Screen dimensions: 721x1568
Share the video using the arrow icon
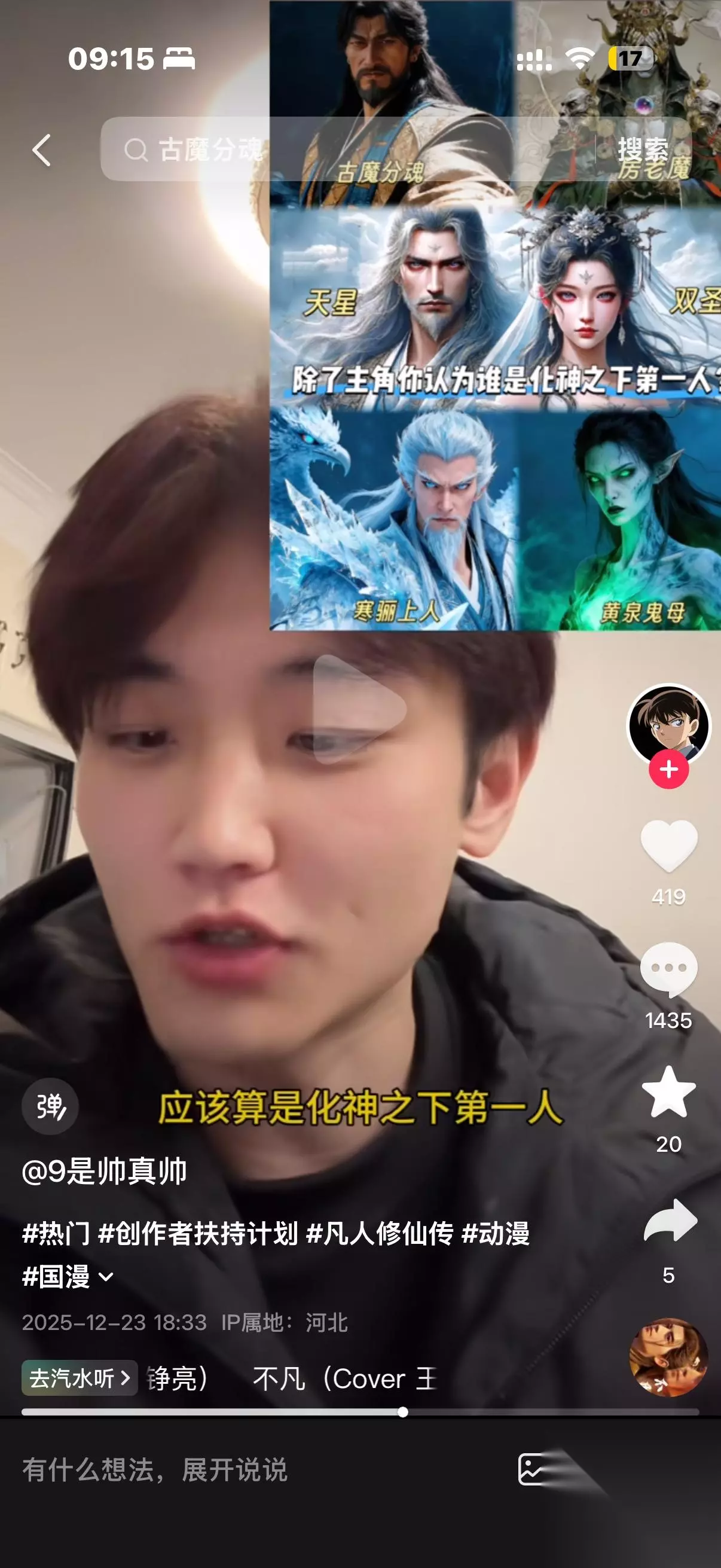(669, 1221)
